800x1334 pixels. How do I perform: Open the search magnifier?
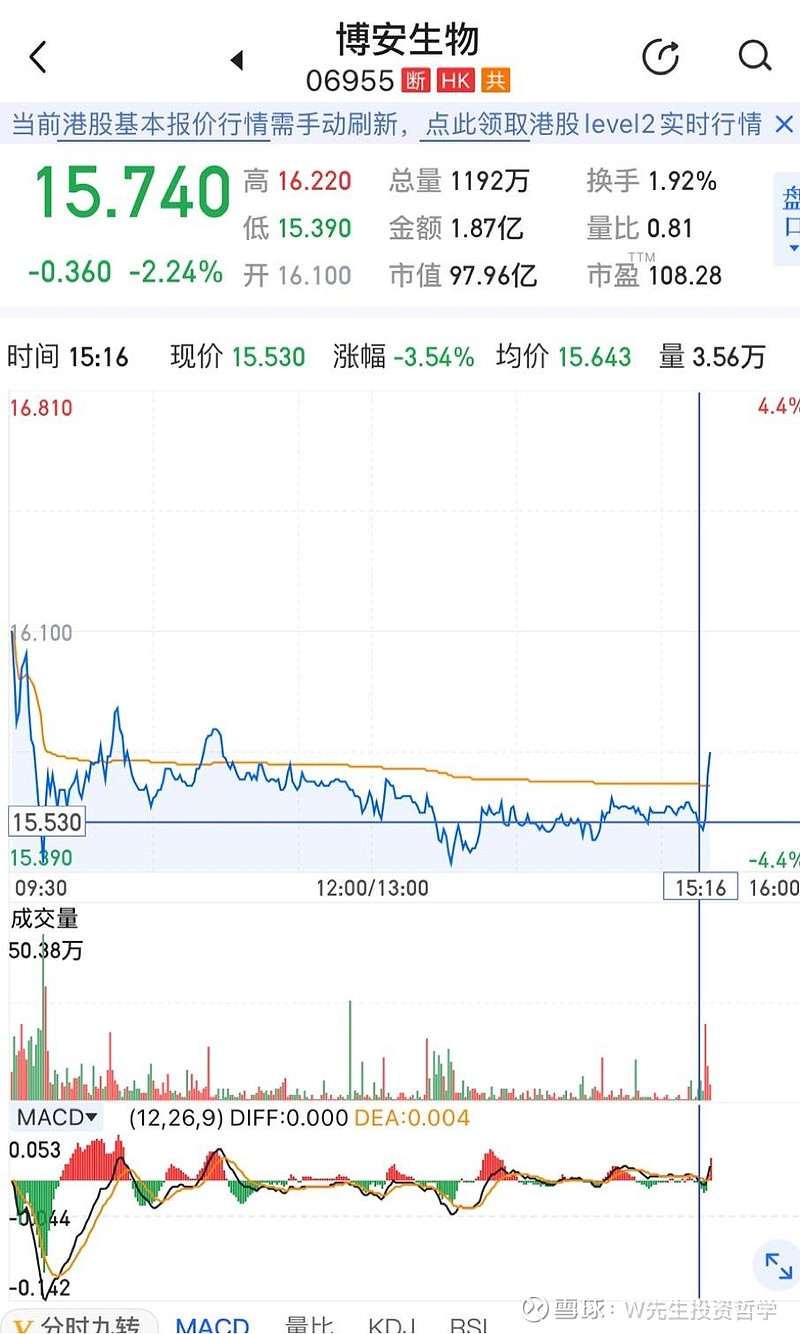click(x=755, y=56)
